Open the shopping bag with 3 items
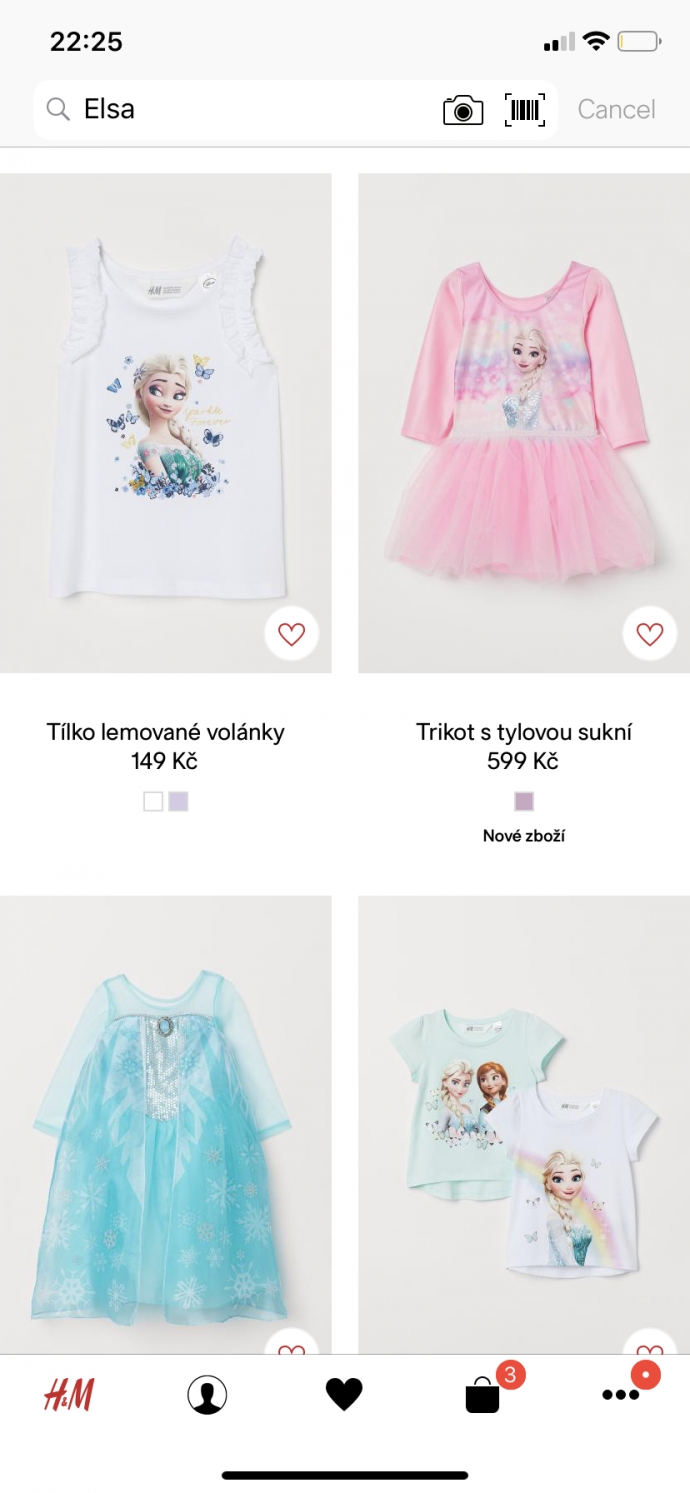 click(483, 1394)
